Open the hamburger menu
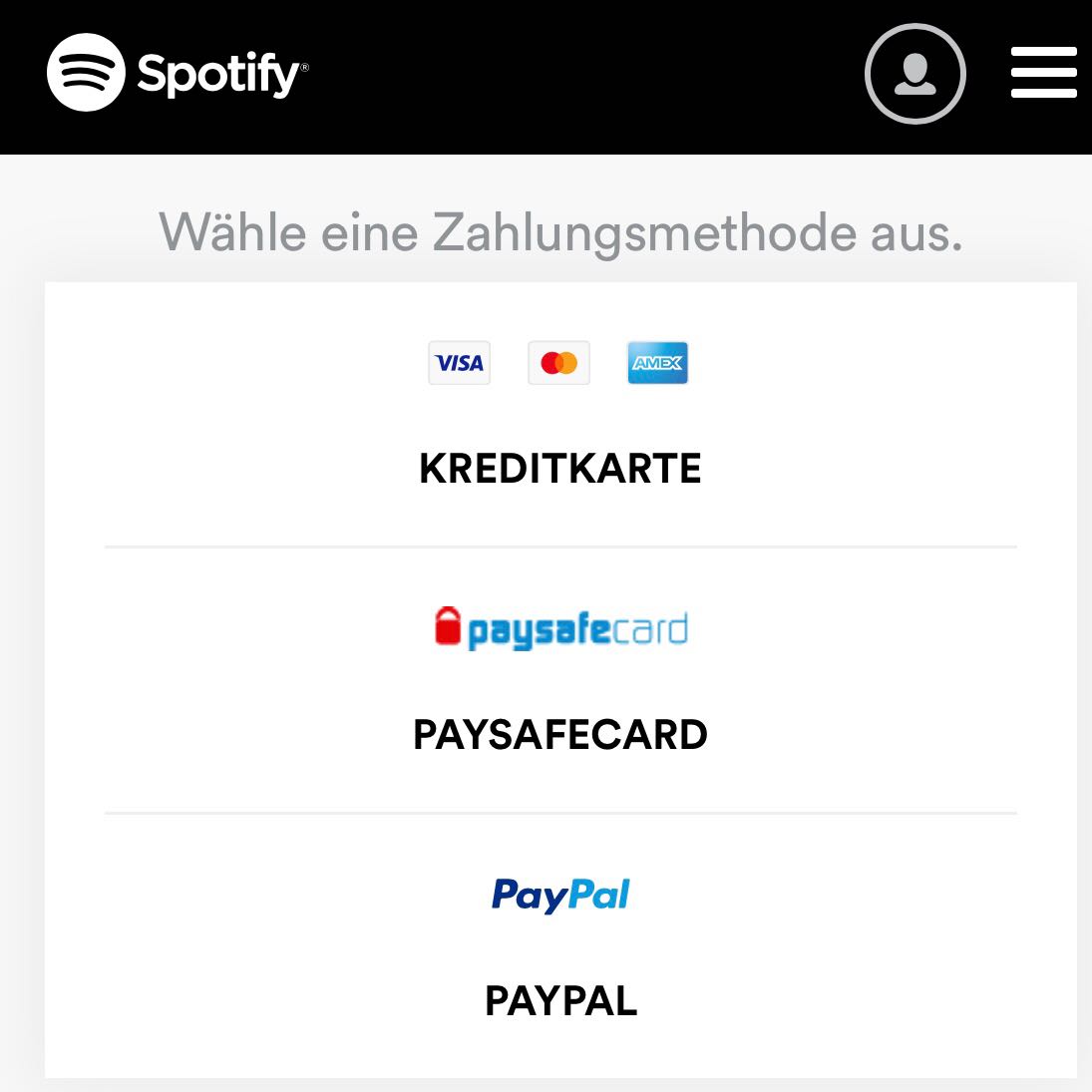The width and height of the screenshot is (1092, 1092). coord(1043,73)
